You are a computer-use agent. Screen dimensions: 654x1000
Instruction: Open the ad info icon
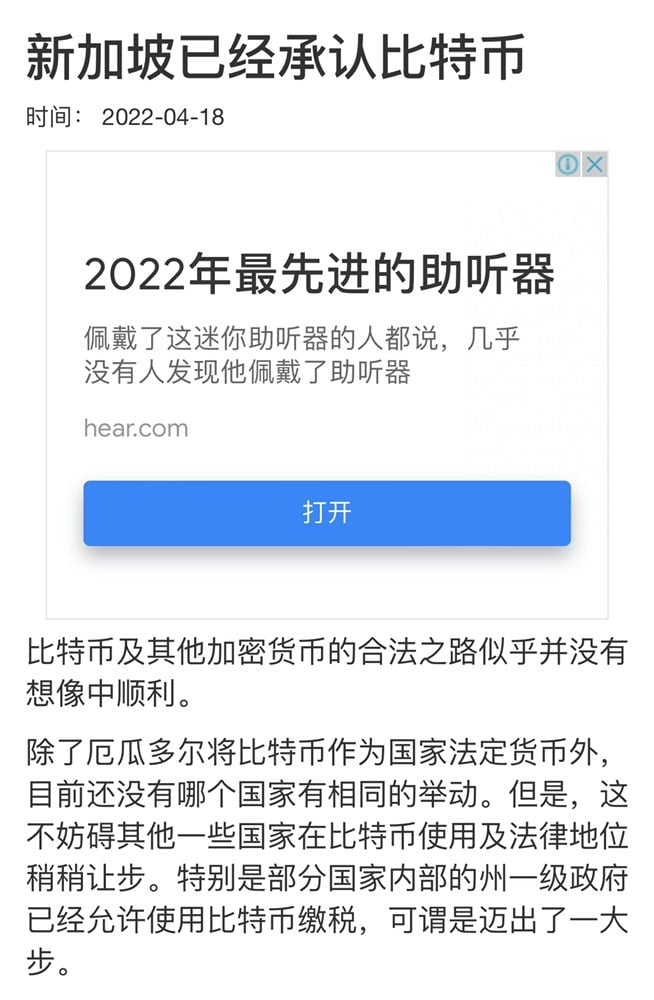[568, 165]
